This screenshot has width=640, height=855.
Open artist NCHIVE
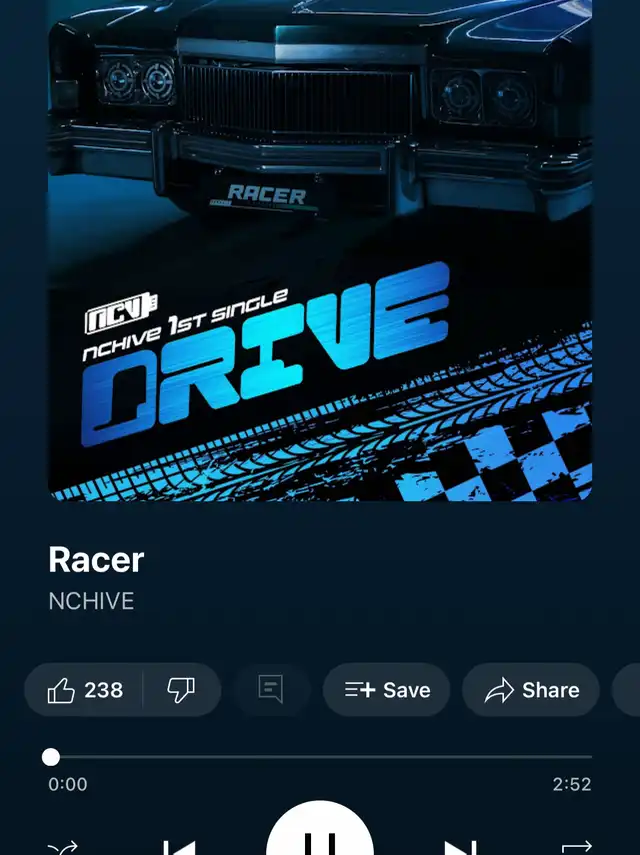[x=91, y=601]
